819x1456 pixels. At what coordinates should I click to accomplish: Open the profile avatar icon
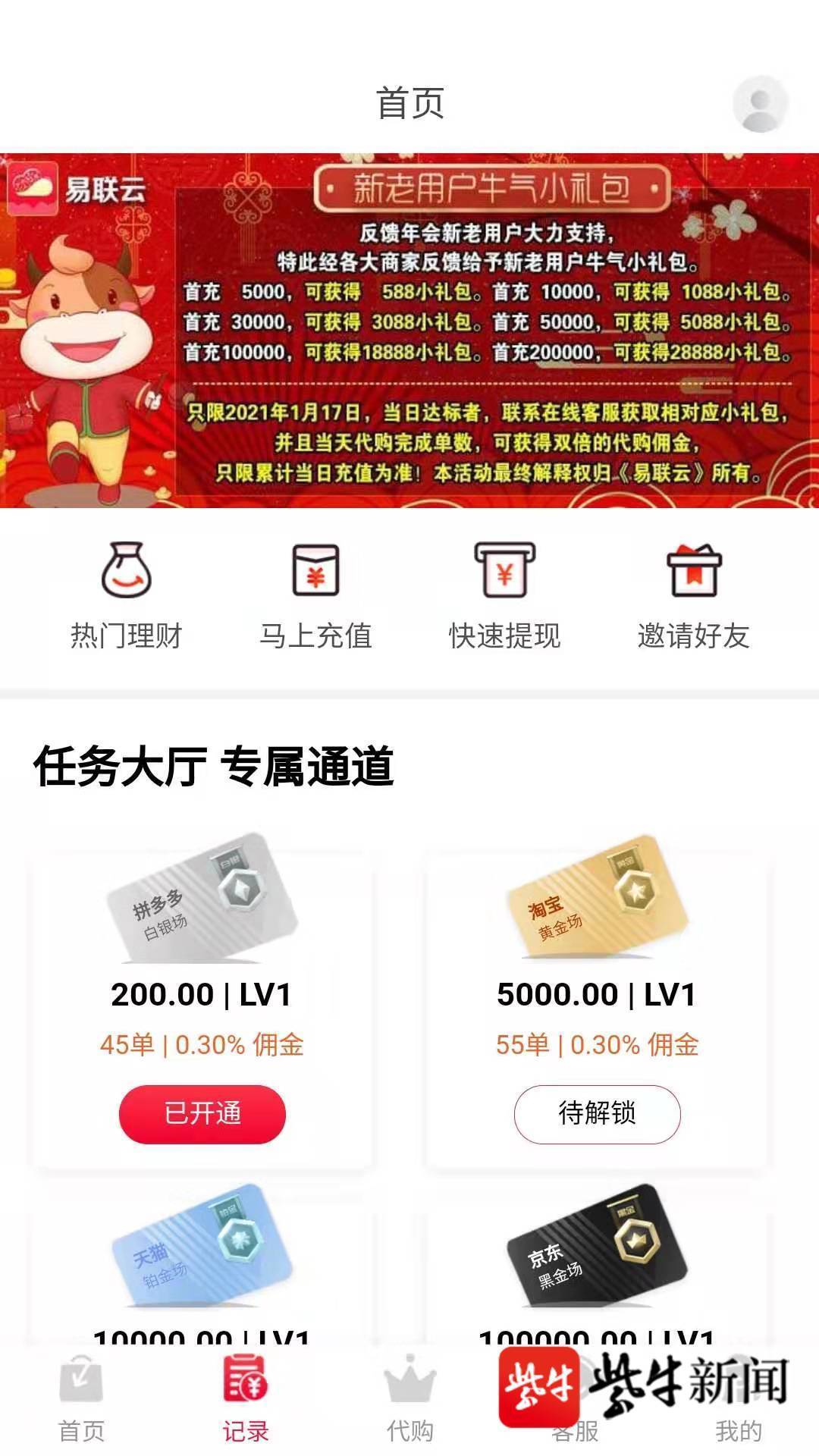(x=760, y=104)
